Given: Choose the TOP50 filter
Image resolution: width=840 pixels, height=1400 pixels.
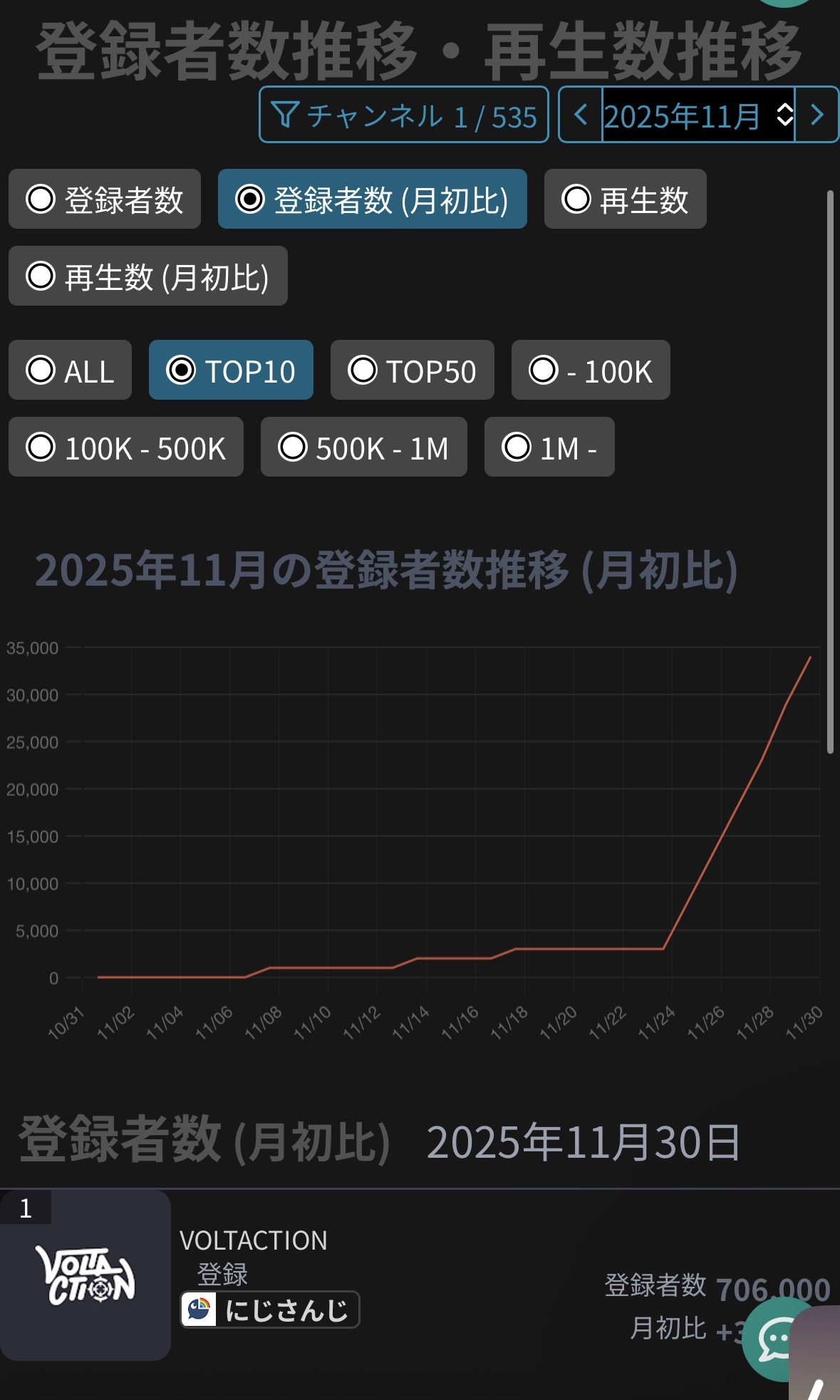Looking at the screenshot, I should point(412,370).
